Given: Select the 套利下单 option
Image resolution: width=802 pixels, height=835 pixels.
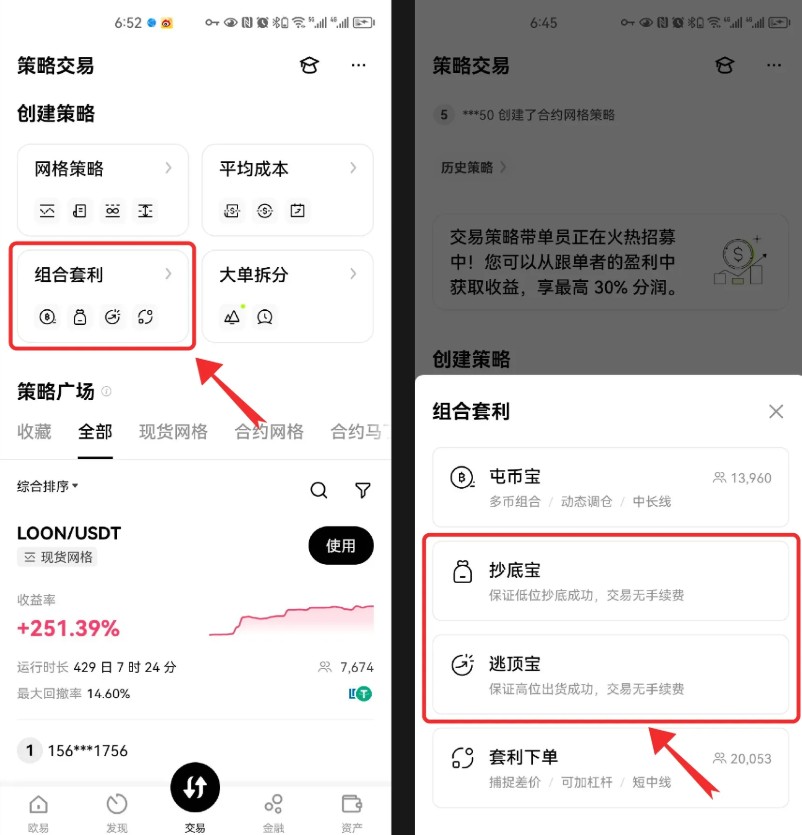Looking at the screenshot, I should (610, 768).
